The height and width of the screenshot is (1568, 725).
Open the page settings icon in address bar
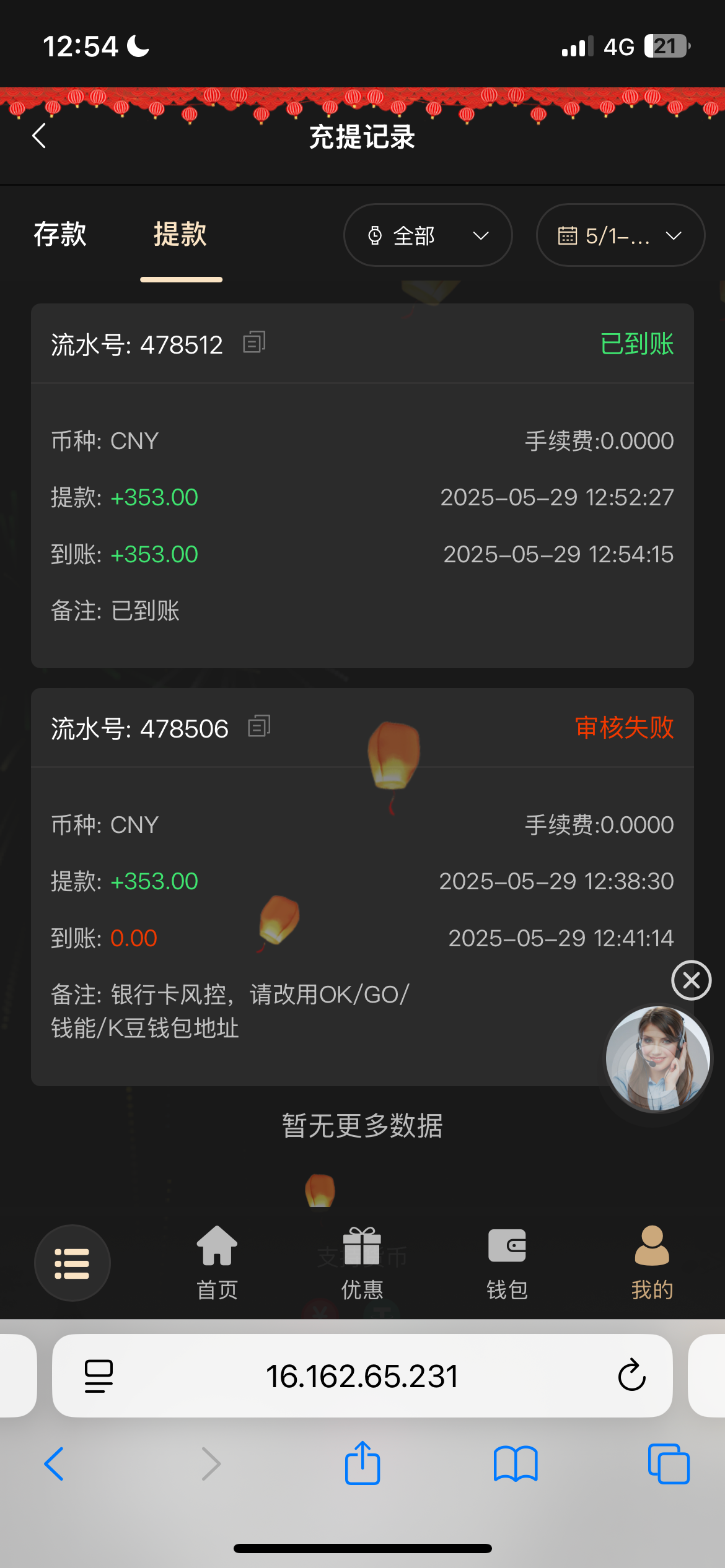coord(99,1376)
